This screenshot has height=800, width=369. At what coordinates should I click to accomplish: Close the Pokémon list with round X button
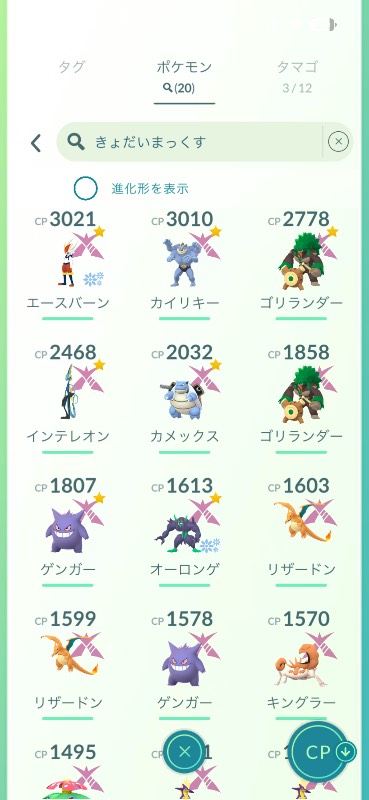click(185, 752)
